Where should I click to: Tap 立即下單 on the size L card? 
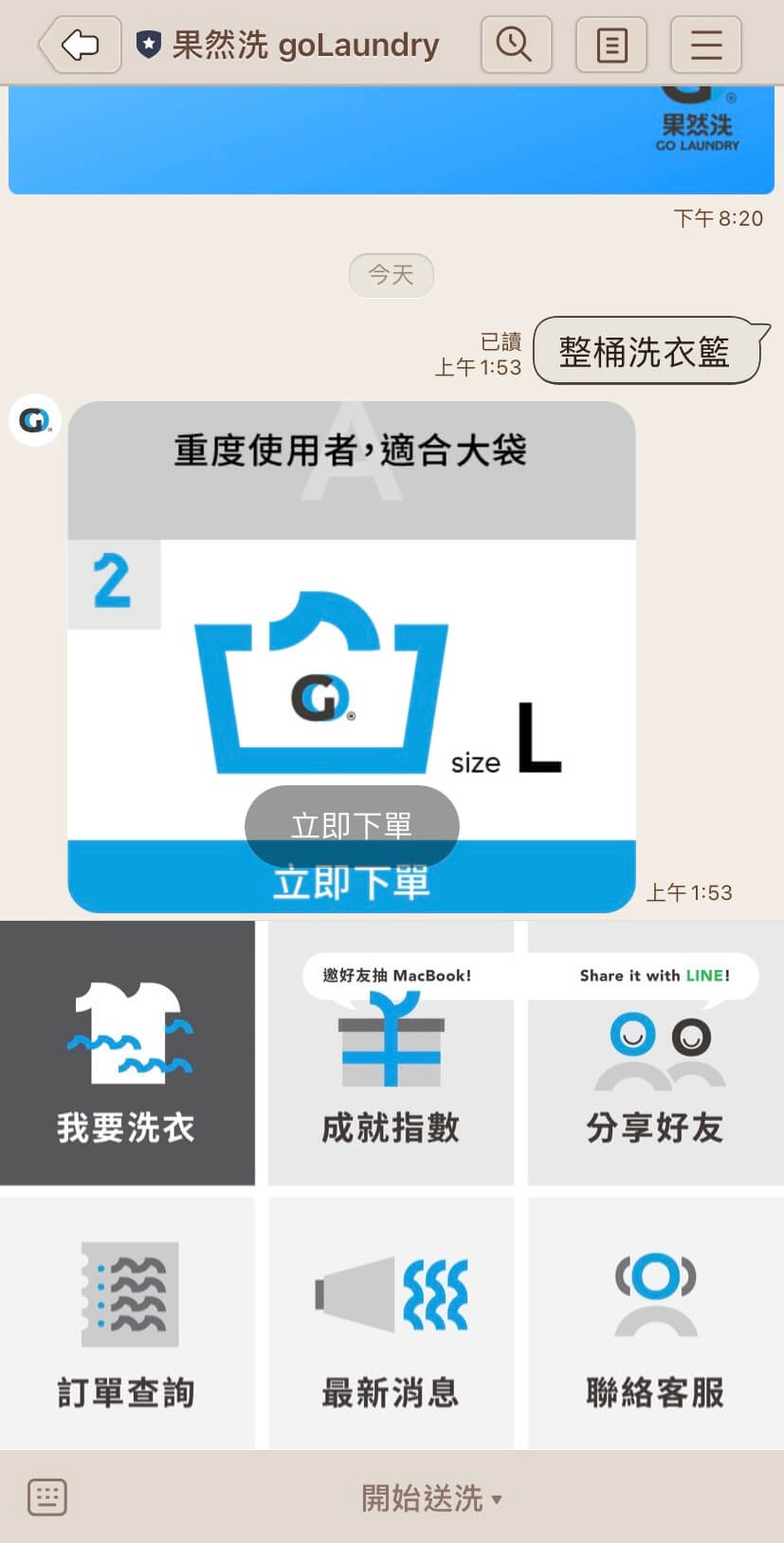tap(351, 881)
